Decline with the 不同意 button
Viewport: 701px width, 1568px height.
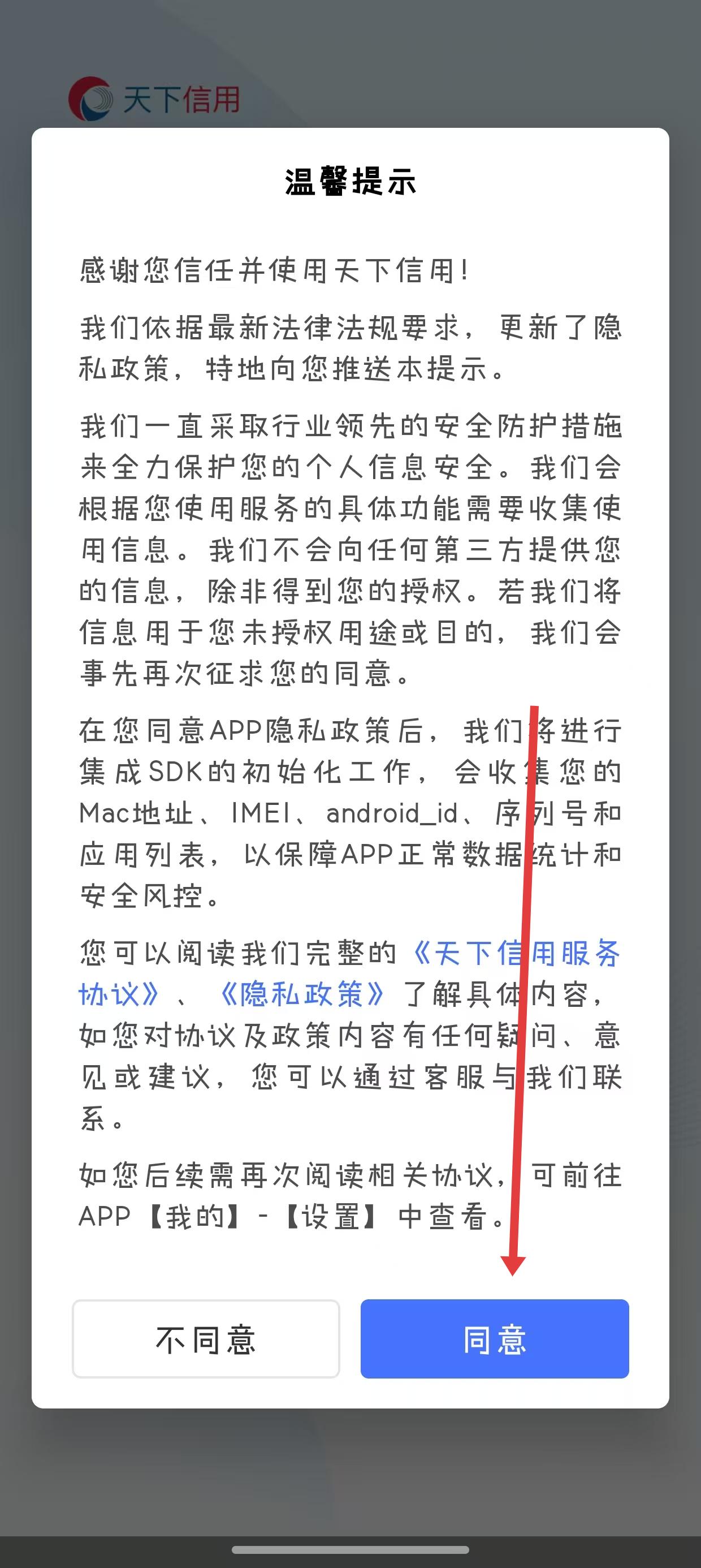206,1338
